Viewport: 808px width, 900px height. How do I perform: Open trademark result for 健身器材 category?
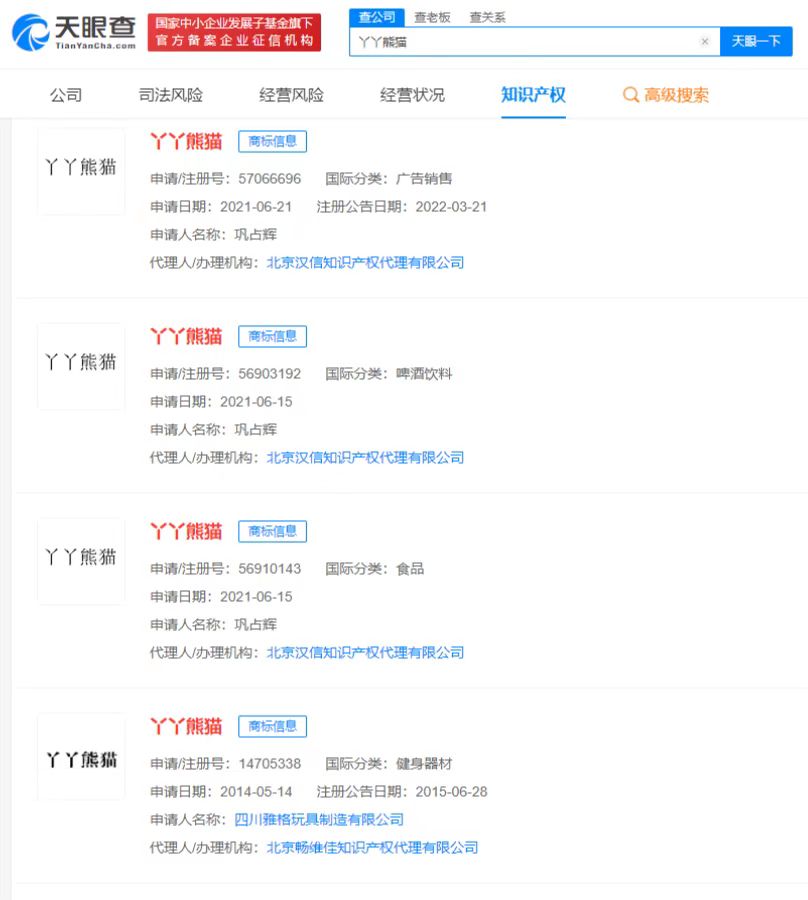point(186,726)
